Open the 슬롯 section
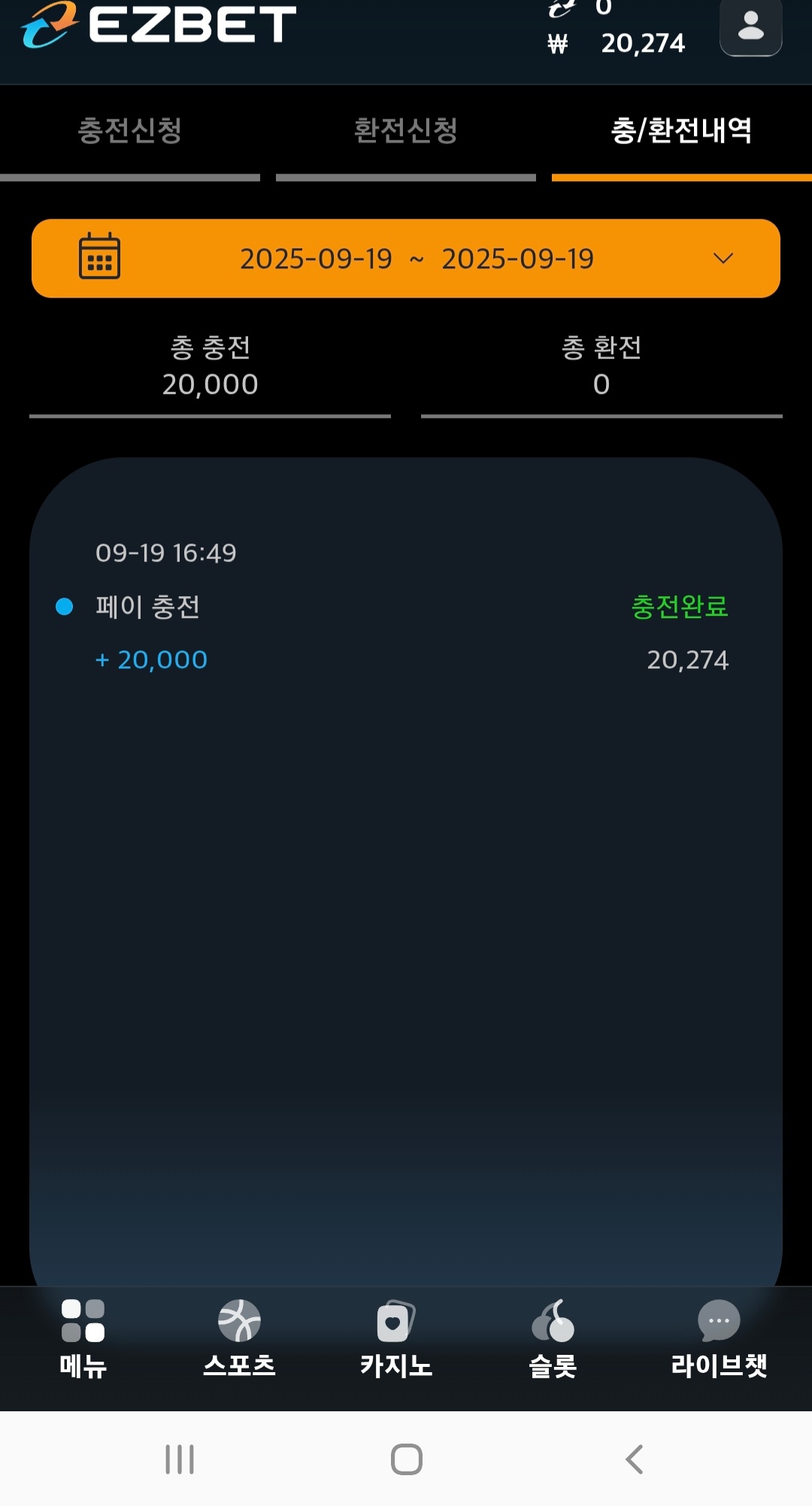This screenshot has height=1506, width=812. (553, 1340)
